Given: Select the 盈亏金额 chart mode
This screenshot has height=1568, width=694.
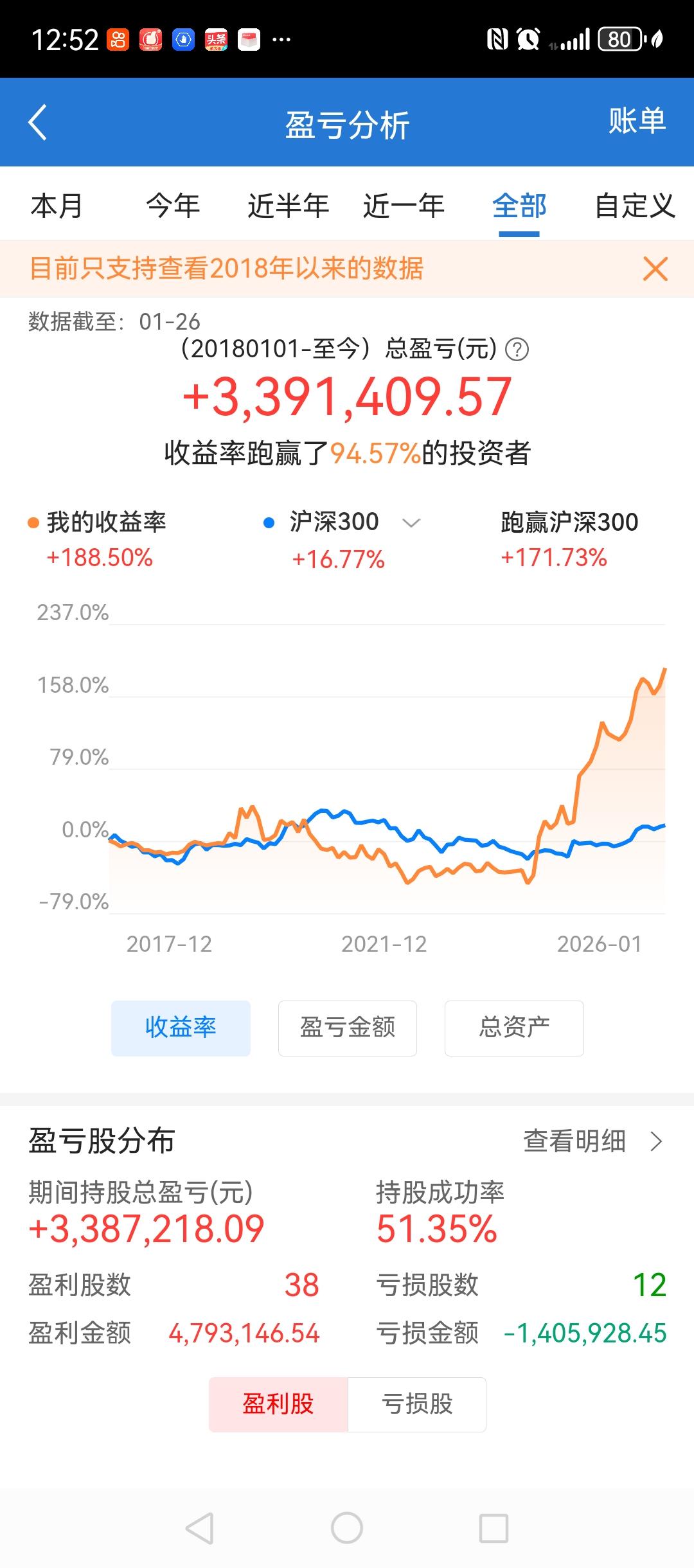Looking at the screenshot, I should pyautogui.click(x=347, y=1028).
